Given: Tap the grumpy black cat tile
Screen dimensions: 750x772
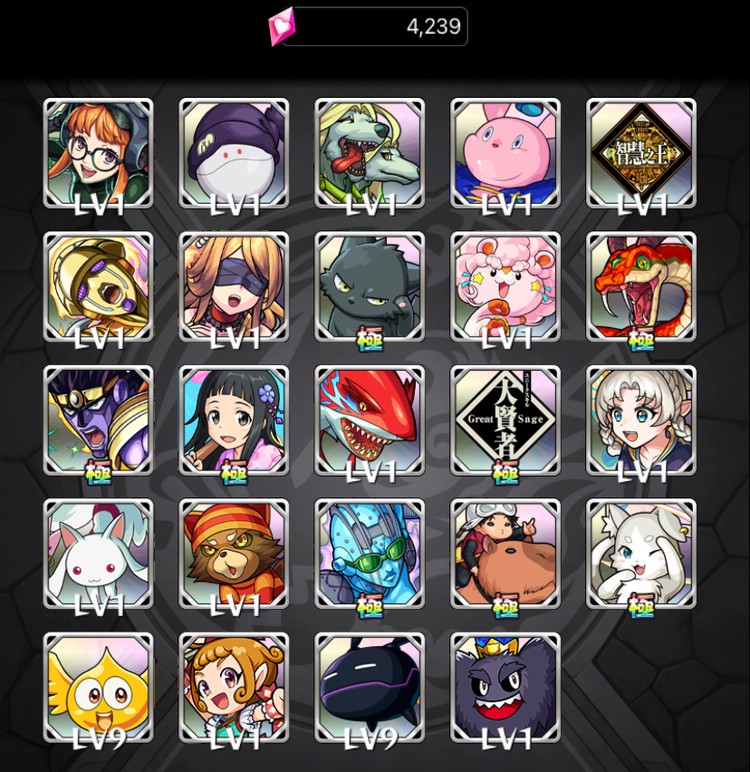Looking at the screenshot, I should click(x=369, y=286).
